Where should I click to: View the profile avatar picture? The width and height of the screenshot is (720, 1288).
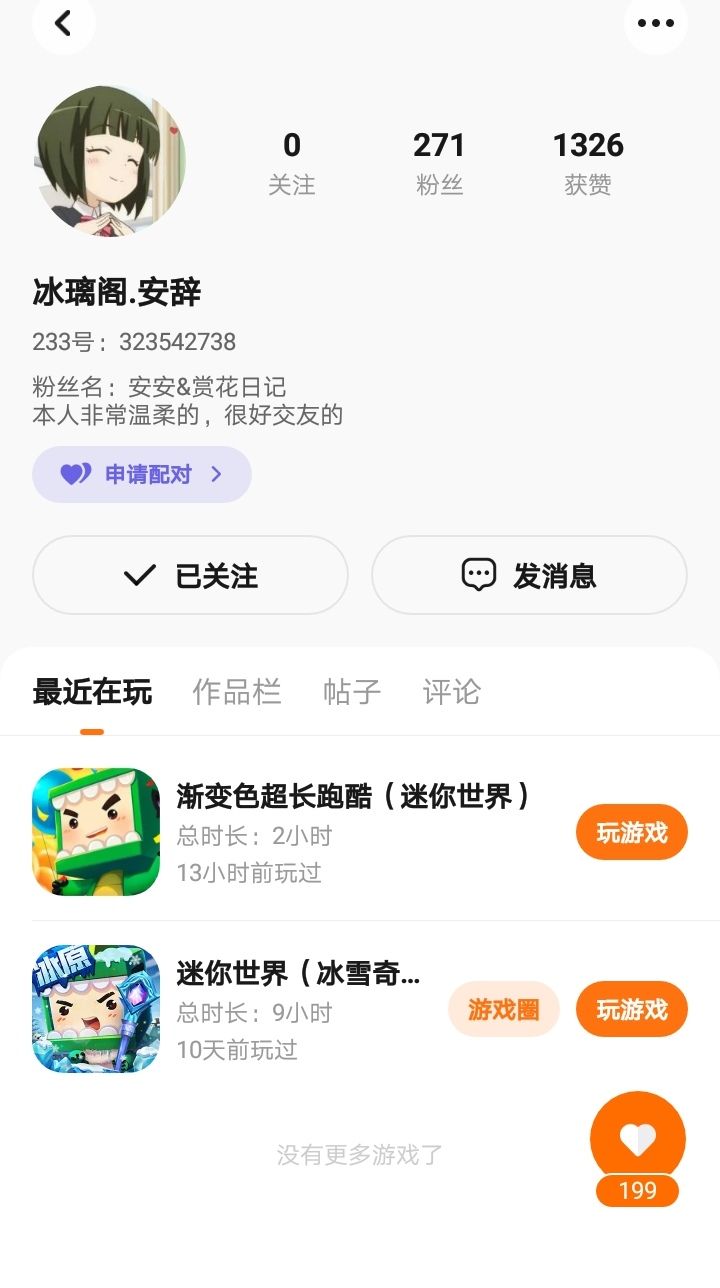[x=110, y=160]
